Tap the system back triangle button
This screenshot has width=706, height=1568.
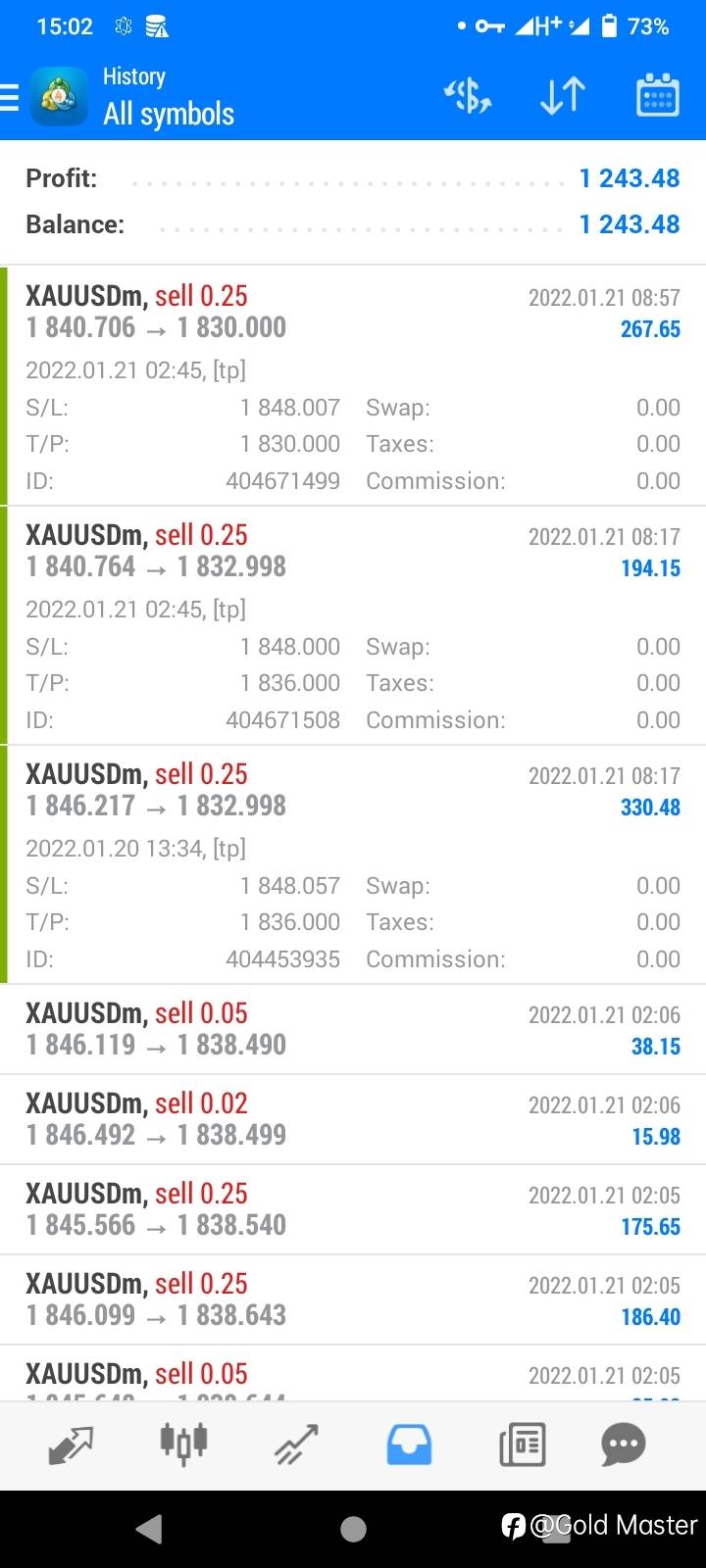pos(149,1529)
